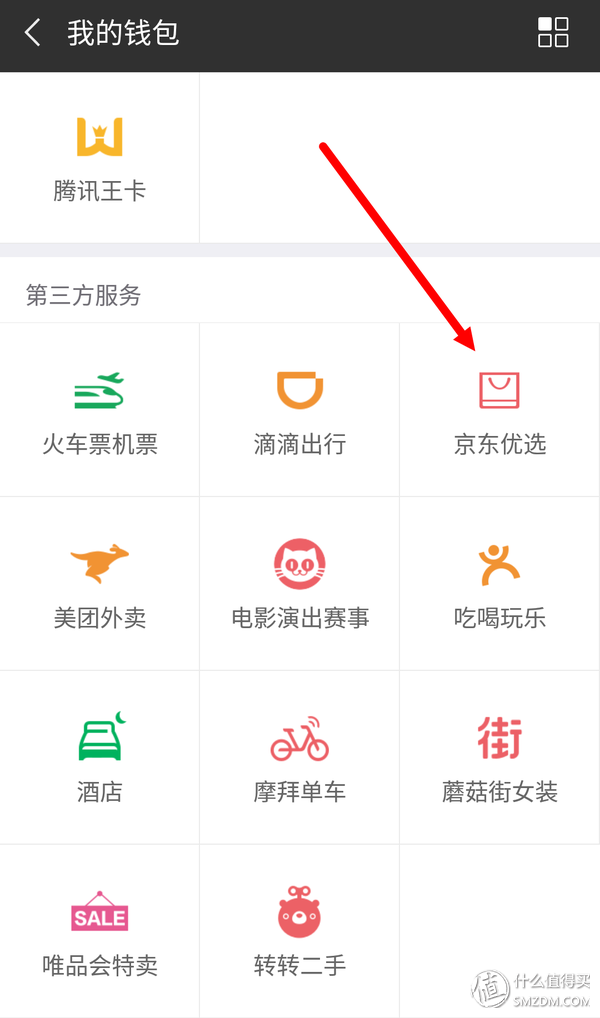This screenshot has width=600, height=1018.
Task: Launch 摩拜单车
Action: click(x=300, y=758)
